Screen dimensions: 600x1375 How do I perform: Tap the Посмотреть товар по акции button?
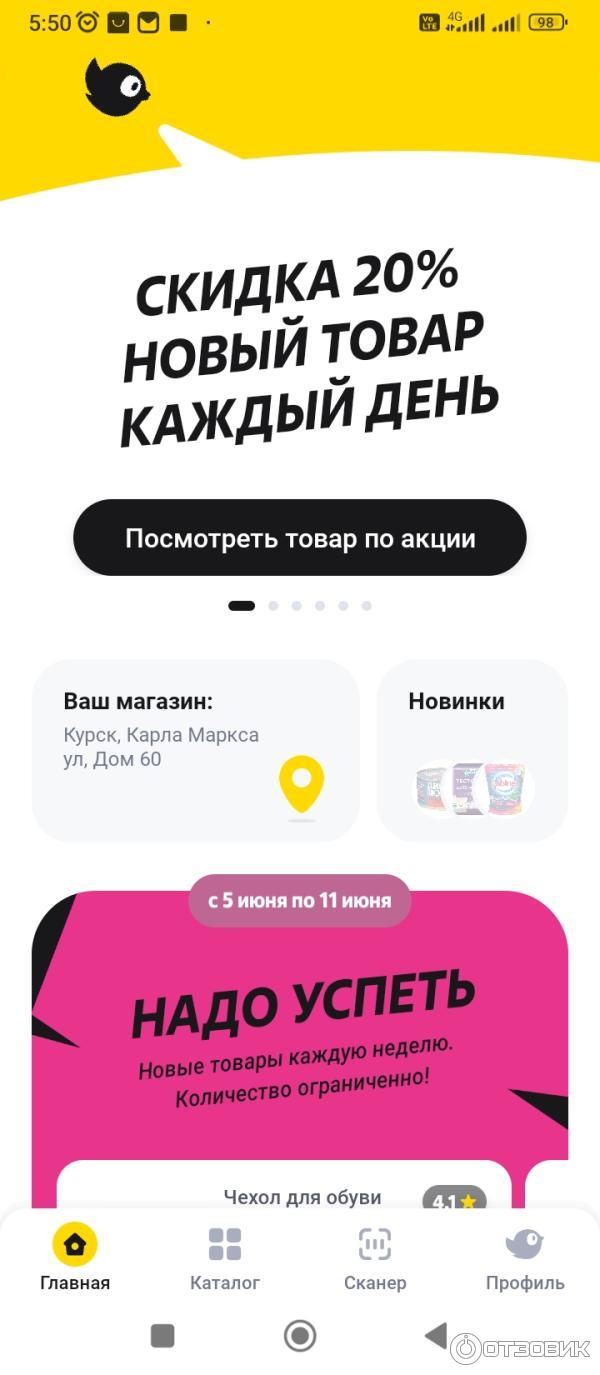point(300,538)
